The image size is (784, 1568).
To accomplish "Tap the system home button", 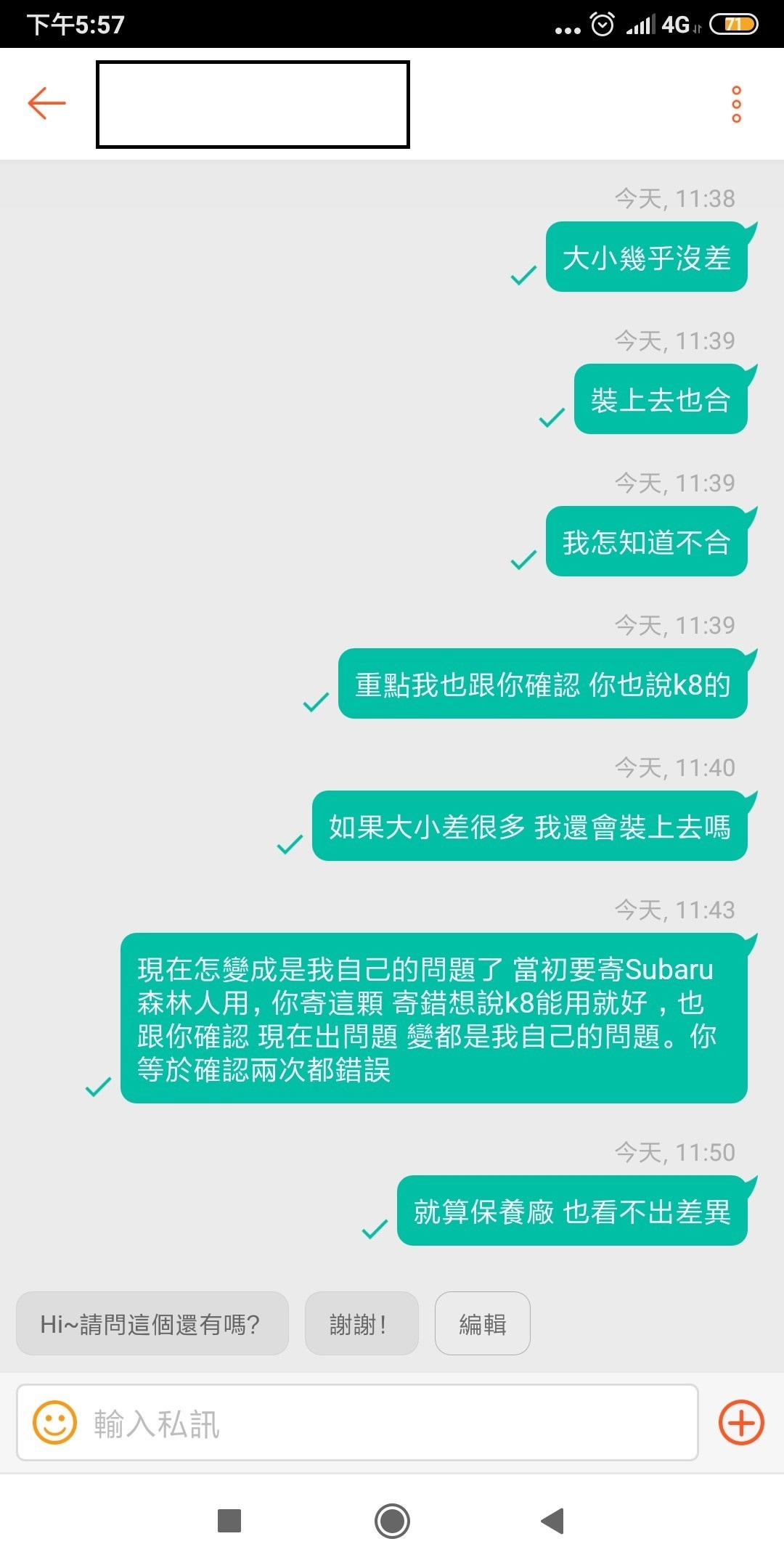I will point(392,1521).
